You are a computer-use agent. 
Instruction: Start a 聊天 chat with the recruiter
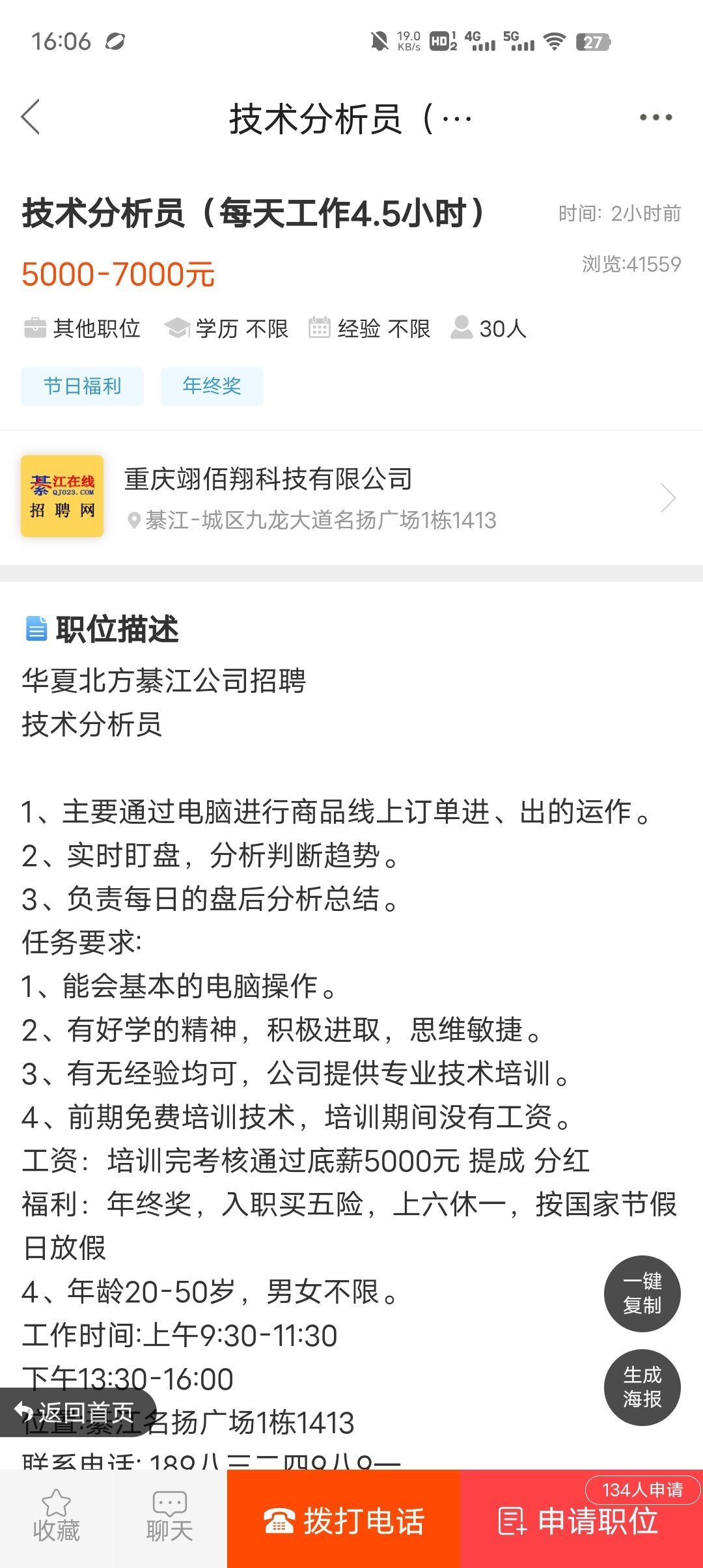point(169,1518)
